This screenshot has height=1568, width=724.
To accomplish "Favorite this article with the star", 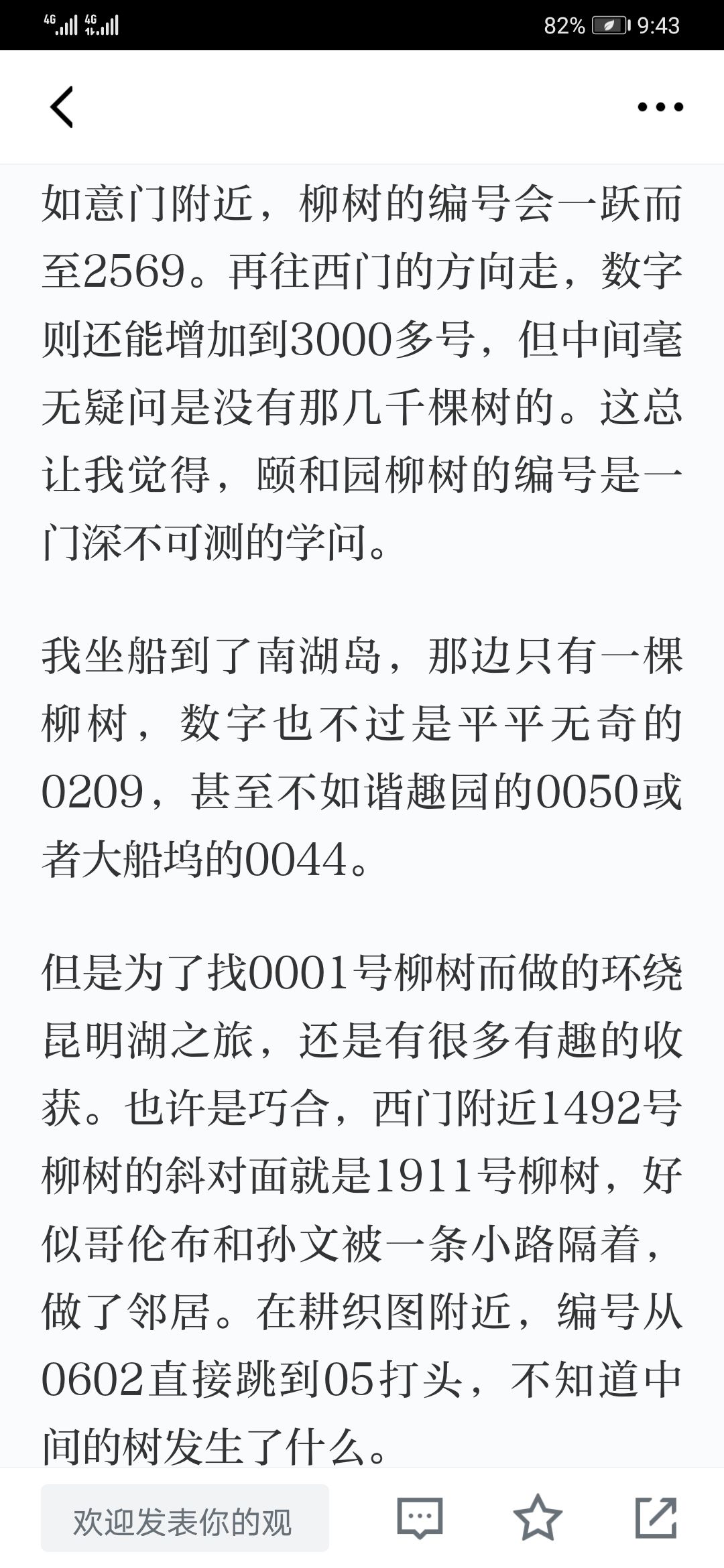I will tap(538, 1516).
